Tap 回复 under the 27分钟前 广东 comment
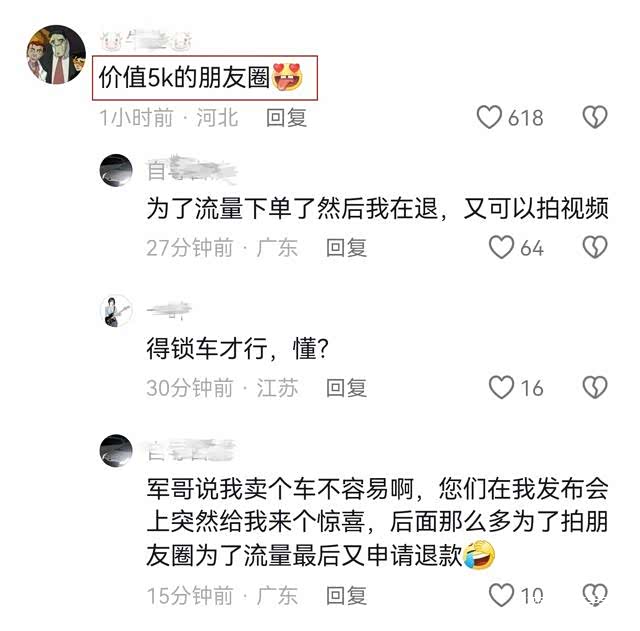 (x=346, y=247)
